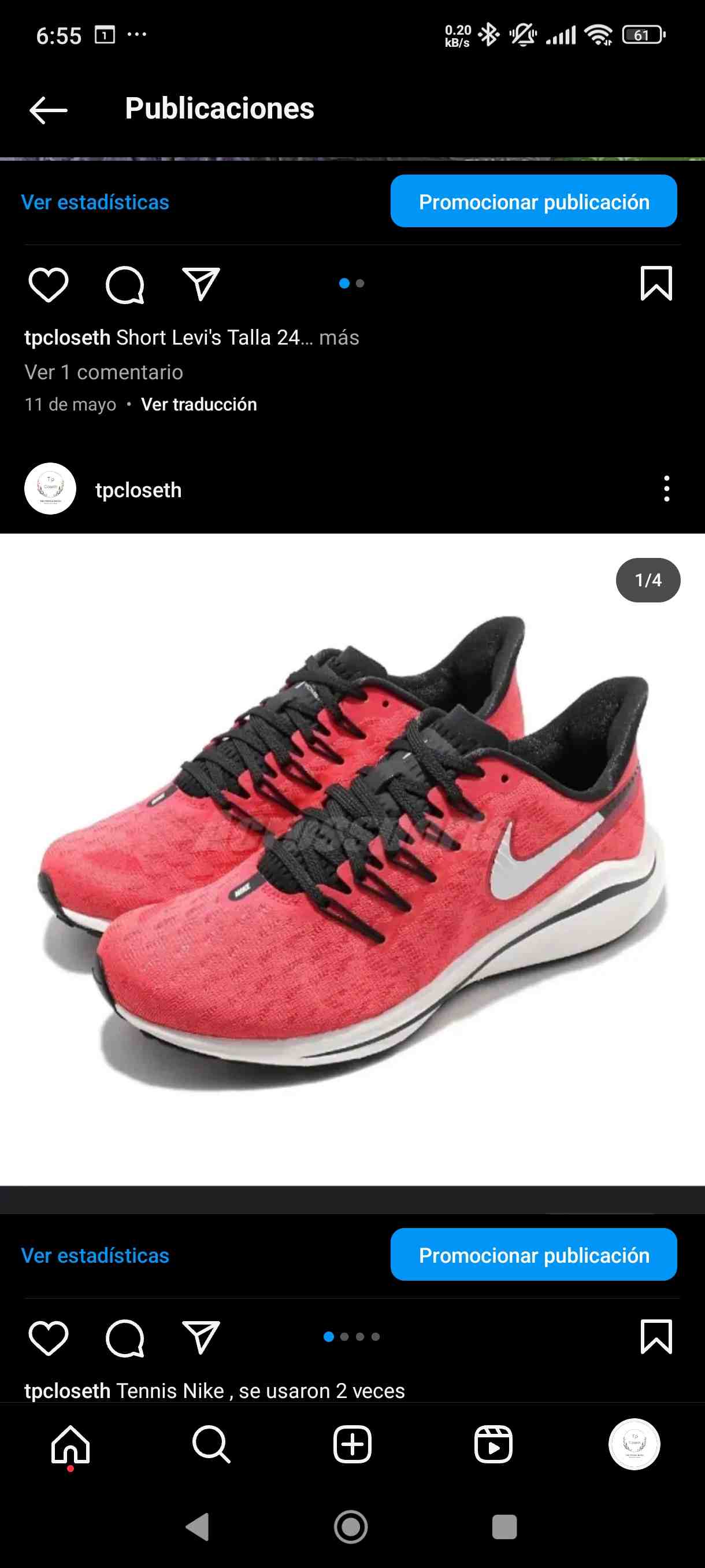Image resolution: width=705 pixels, height=1568 pixels.
Task: Expand the Short Levi's caption with más
Action: click(x=339, y=337)
